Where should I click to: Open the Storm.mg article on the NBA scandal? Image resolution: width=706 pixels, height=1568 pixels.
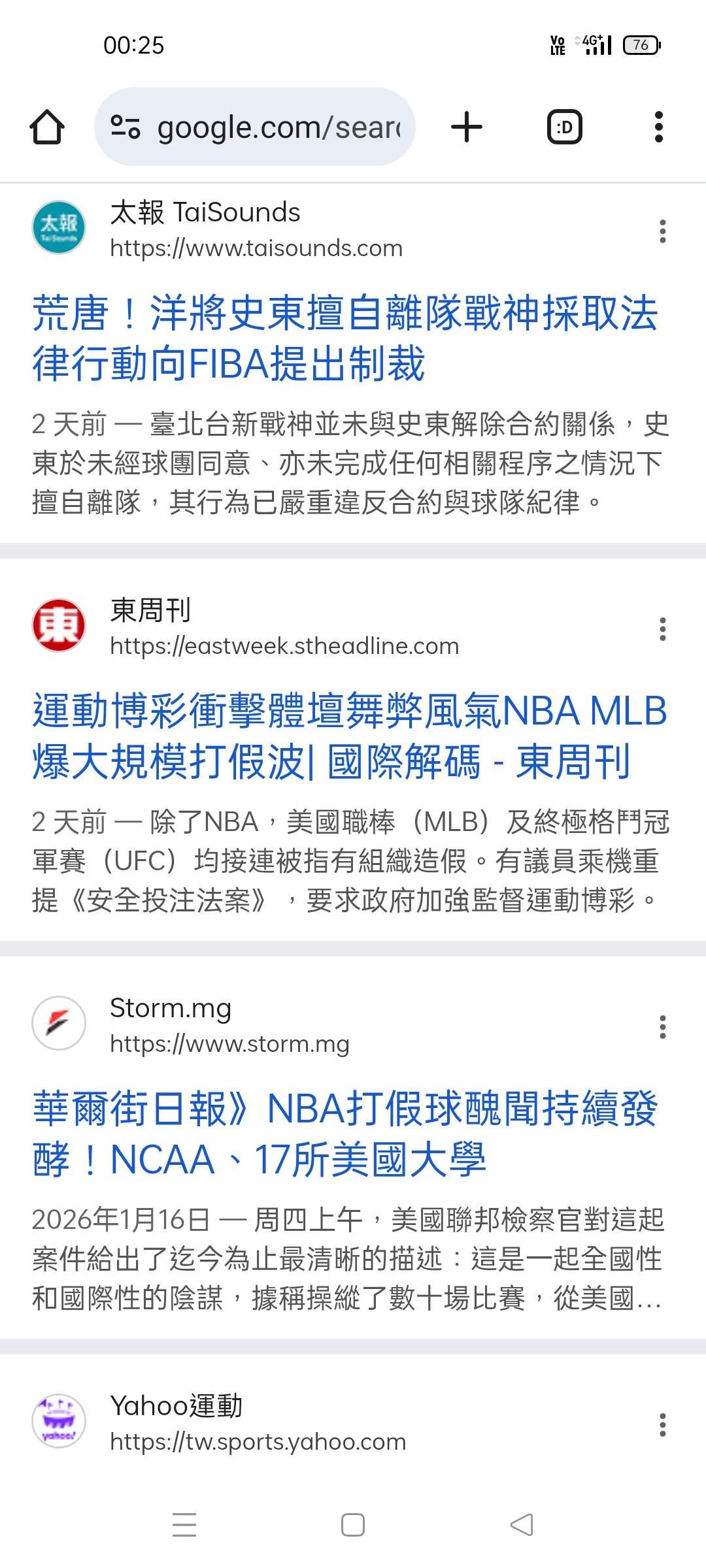point(345,1134)
